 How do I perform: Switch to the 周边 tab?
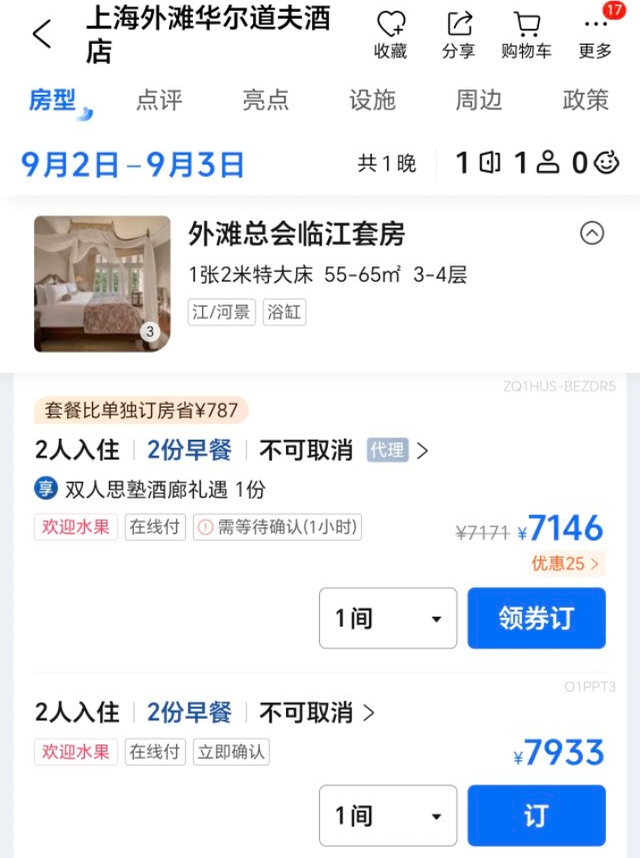click(479, 100)
